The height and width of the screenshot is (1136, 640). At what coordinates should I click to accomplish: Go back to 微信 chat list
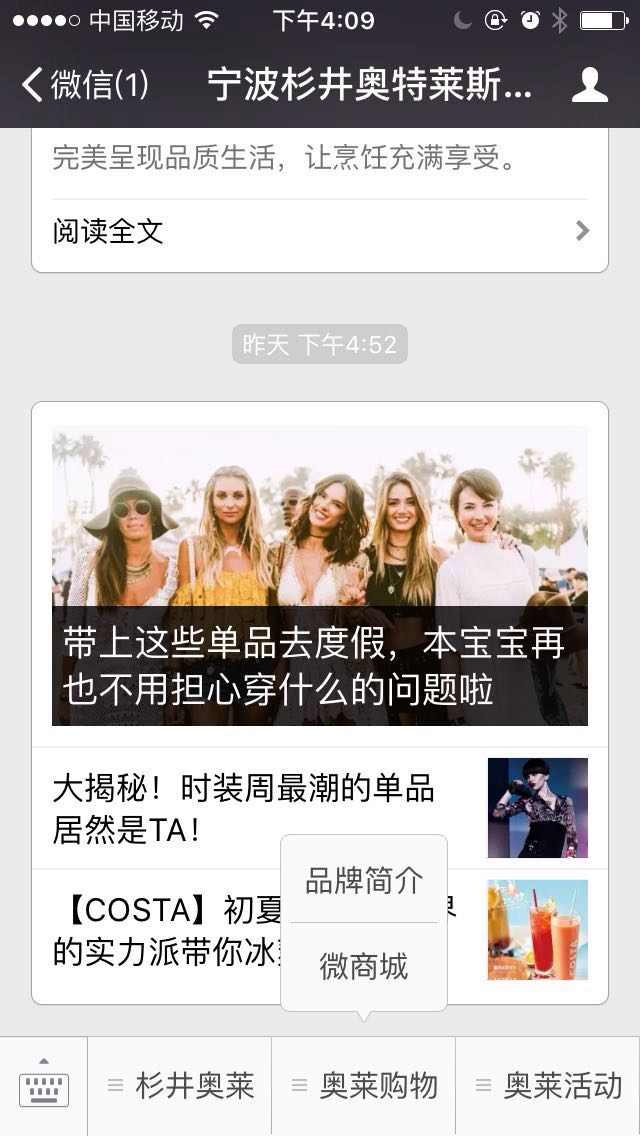[x=85, y=85]
